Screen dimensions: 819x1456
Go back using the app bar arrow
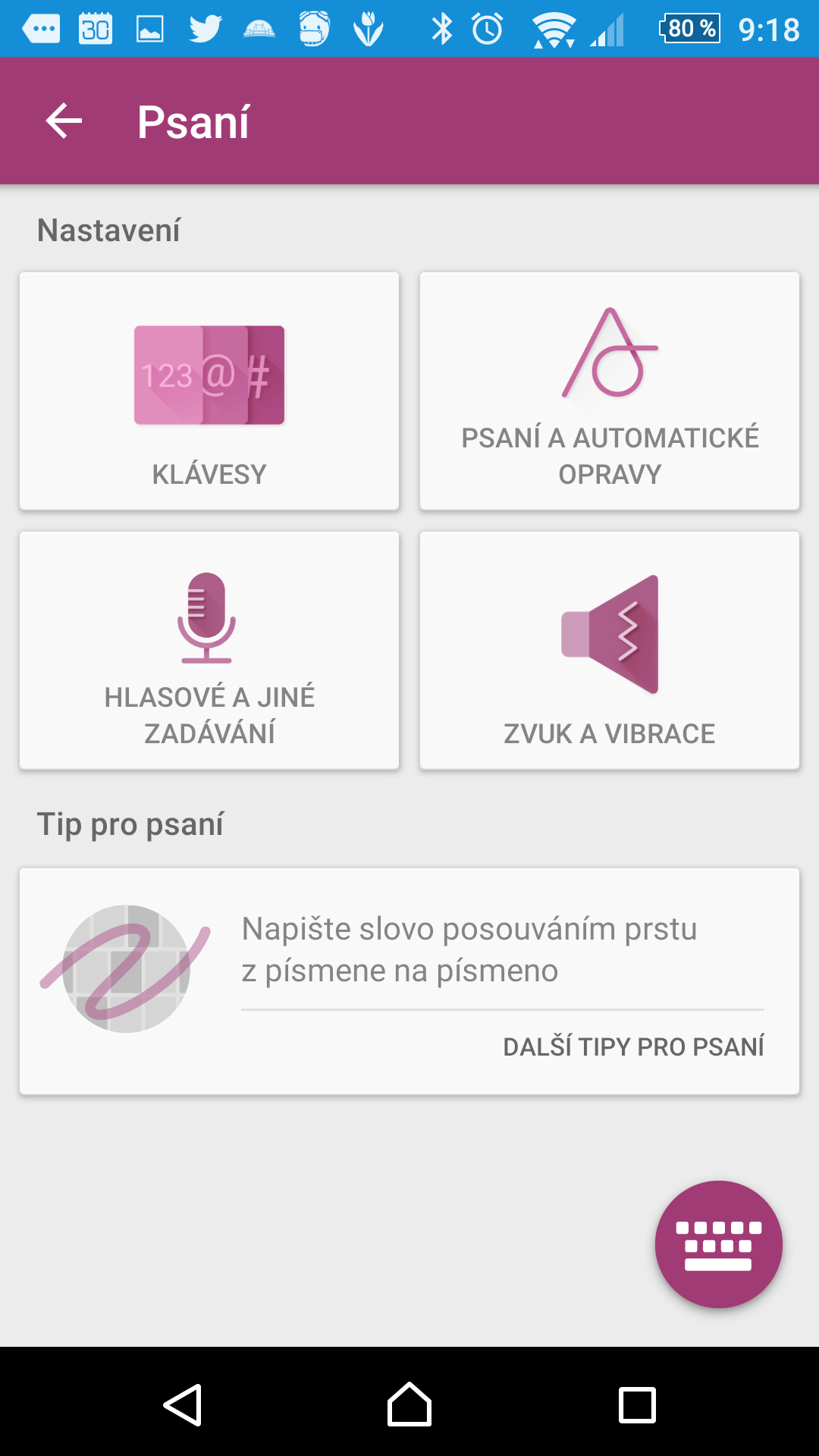click(x=64, y=121)
